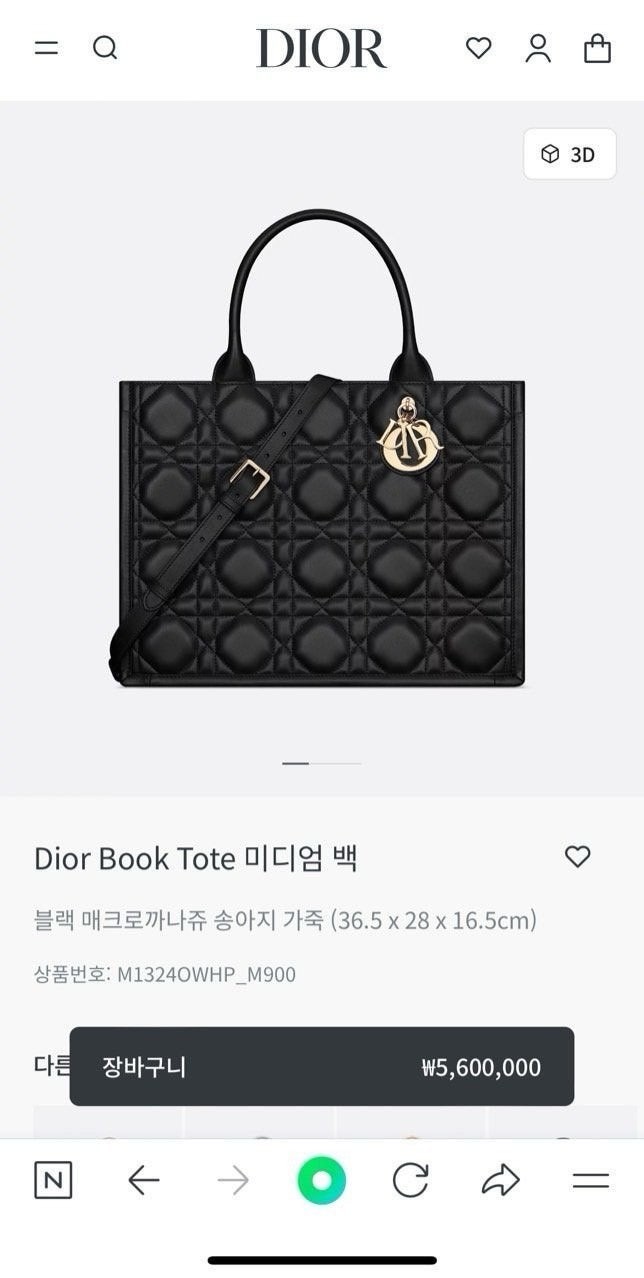Share this product page
This screenshot has height=1278, width=644.
pos(500,1181)
